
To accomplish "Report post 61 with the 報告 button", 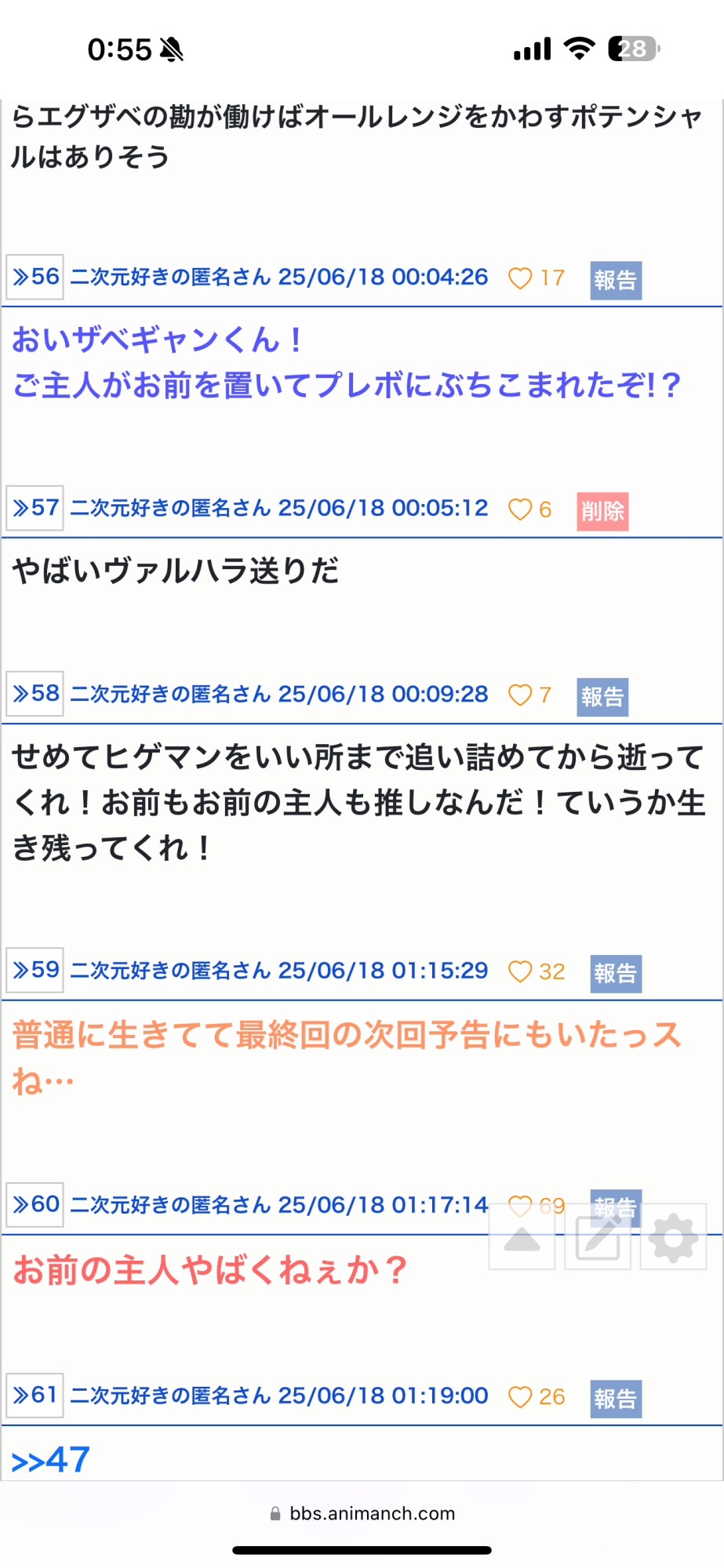I will (616, 1399).
